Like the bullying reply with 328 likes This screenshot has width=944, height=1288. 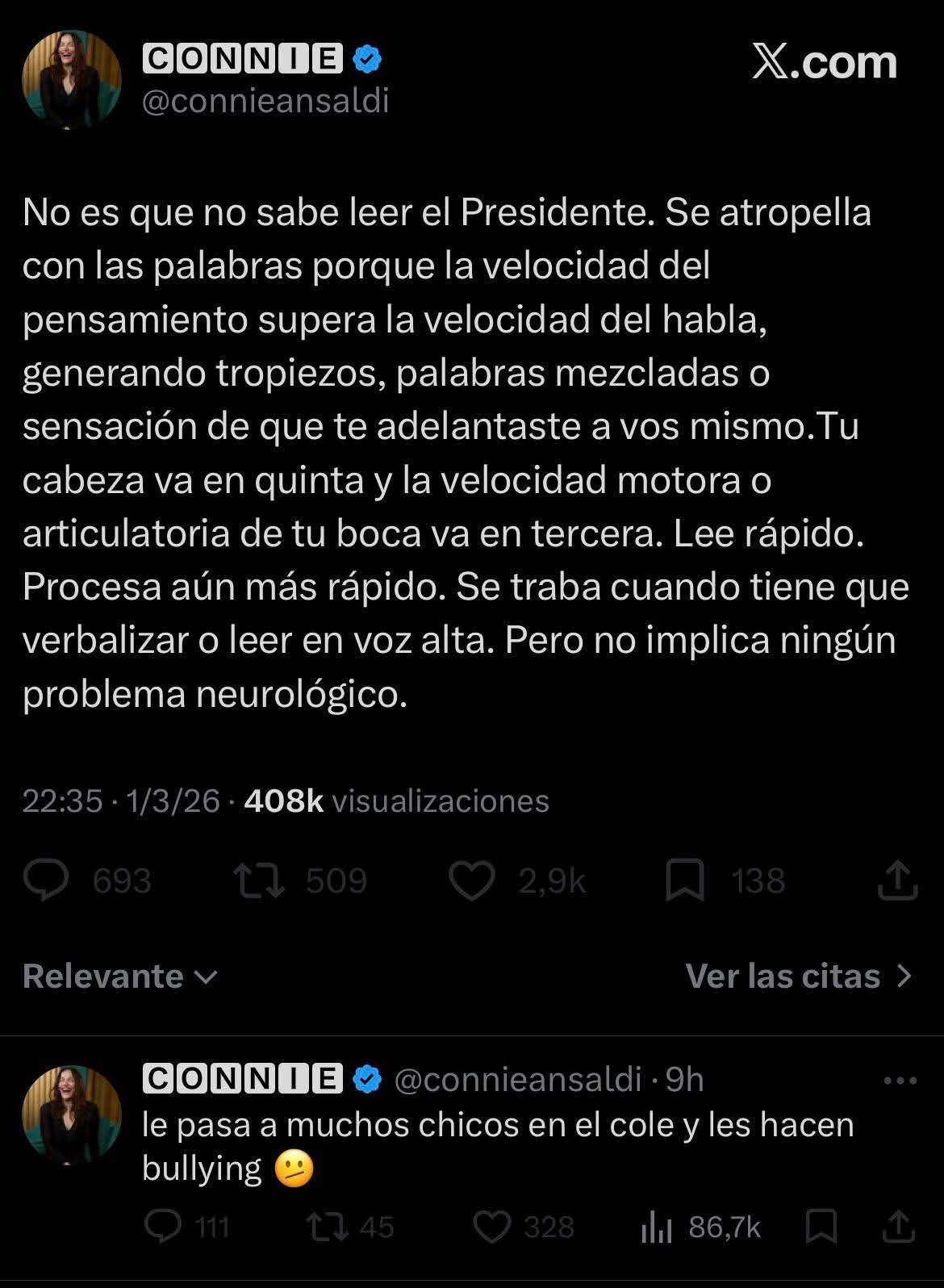coord(492,1227)
